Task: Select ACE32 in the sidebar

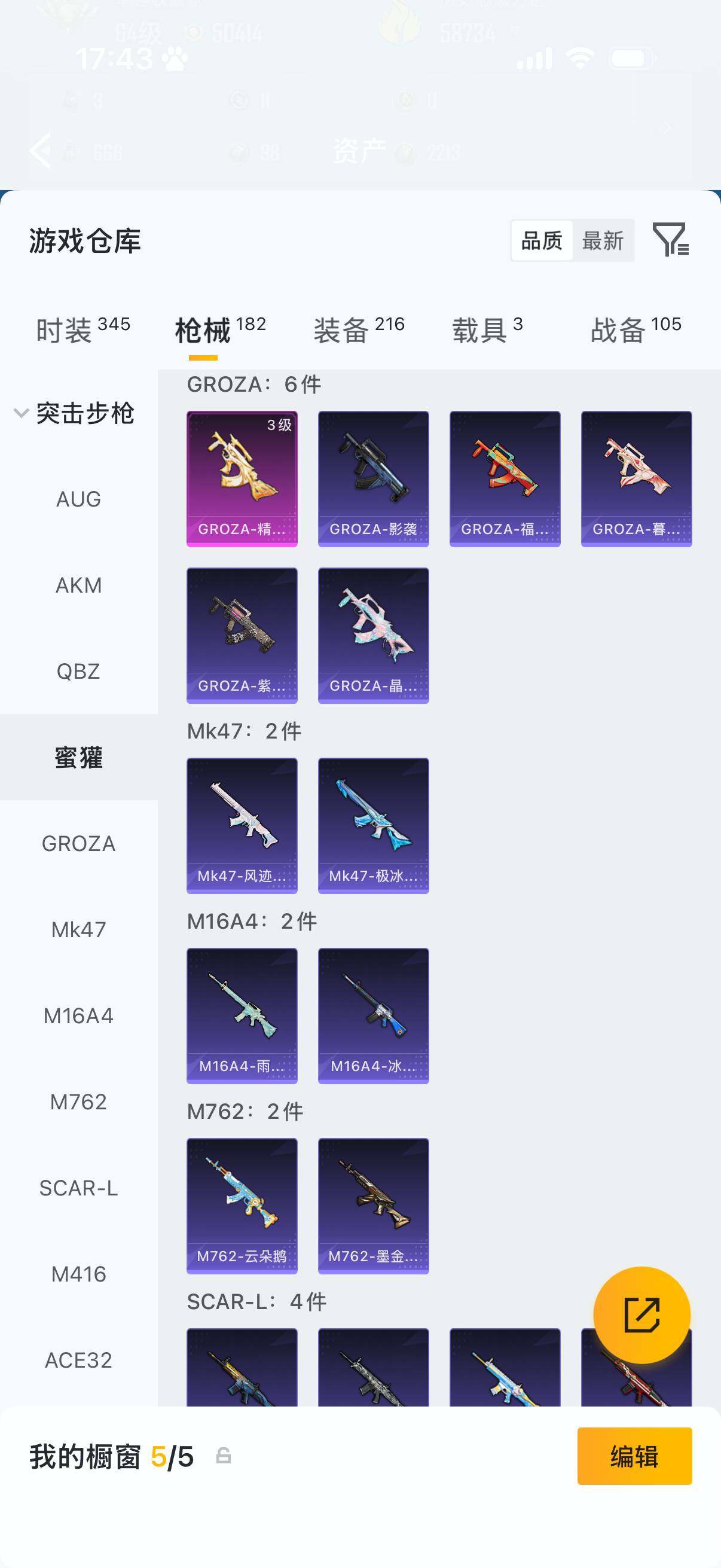Action: (78, 1360)
